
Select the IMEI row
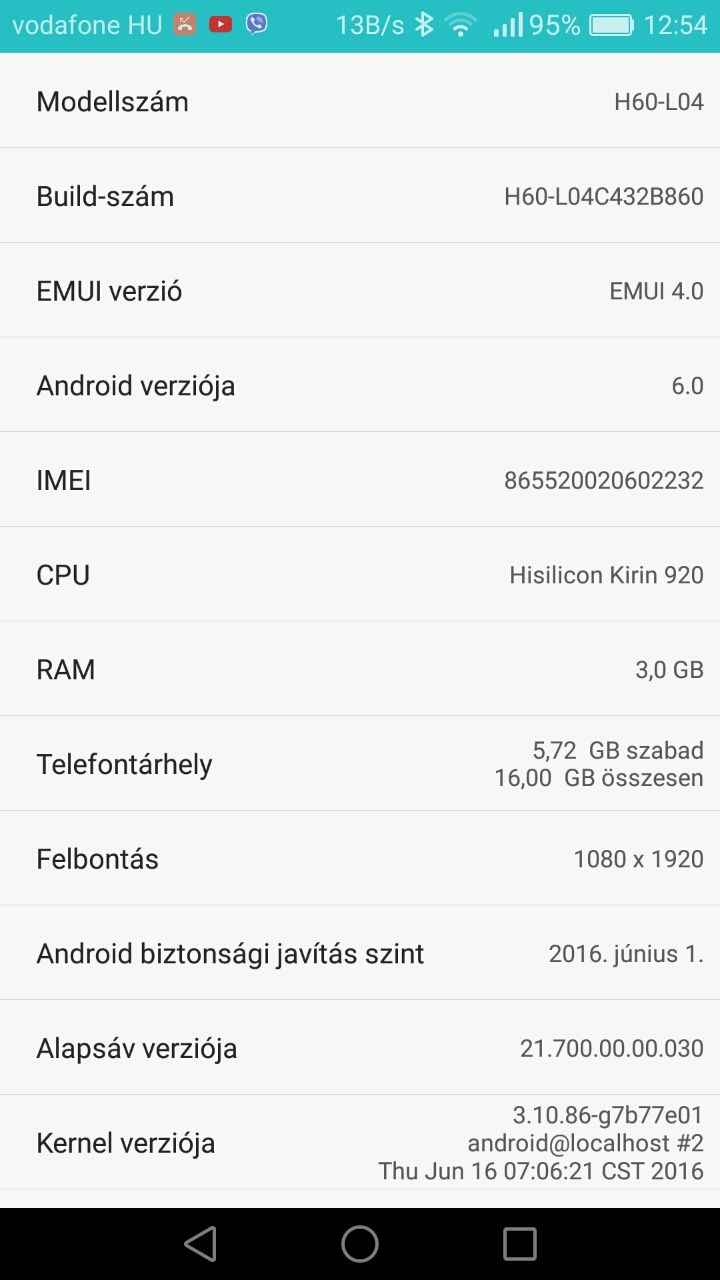(360, 480)
